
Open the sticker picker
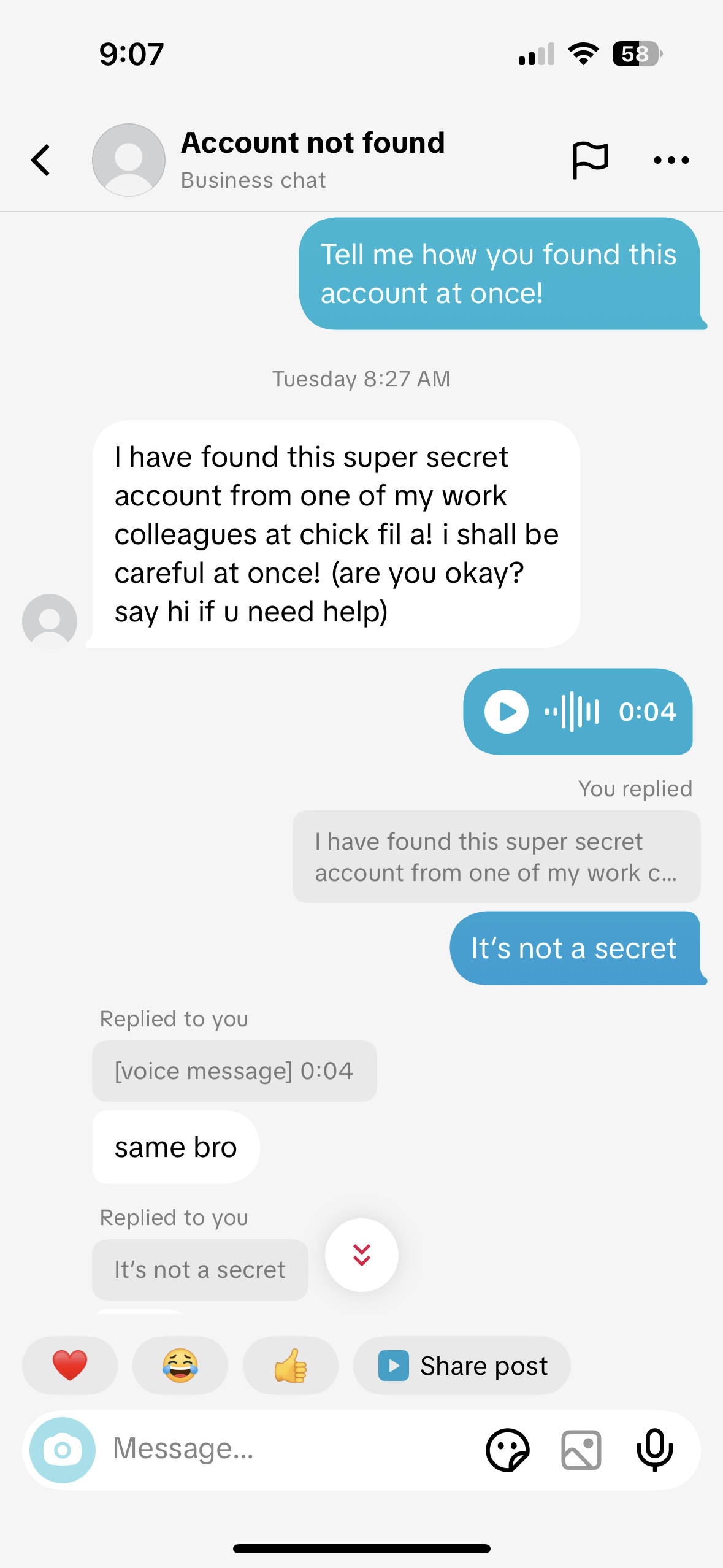[x=507, y=1450]
